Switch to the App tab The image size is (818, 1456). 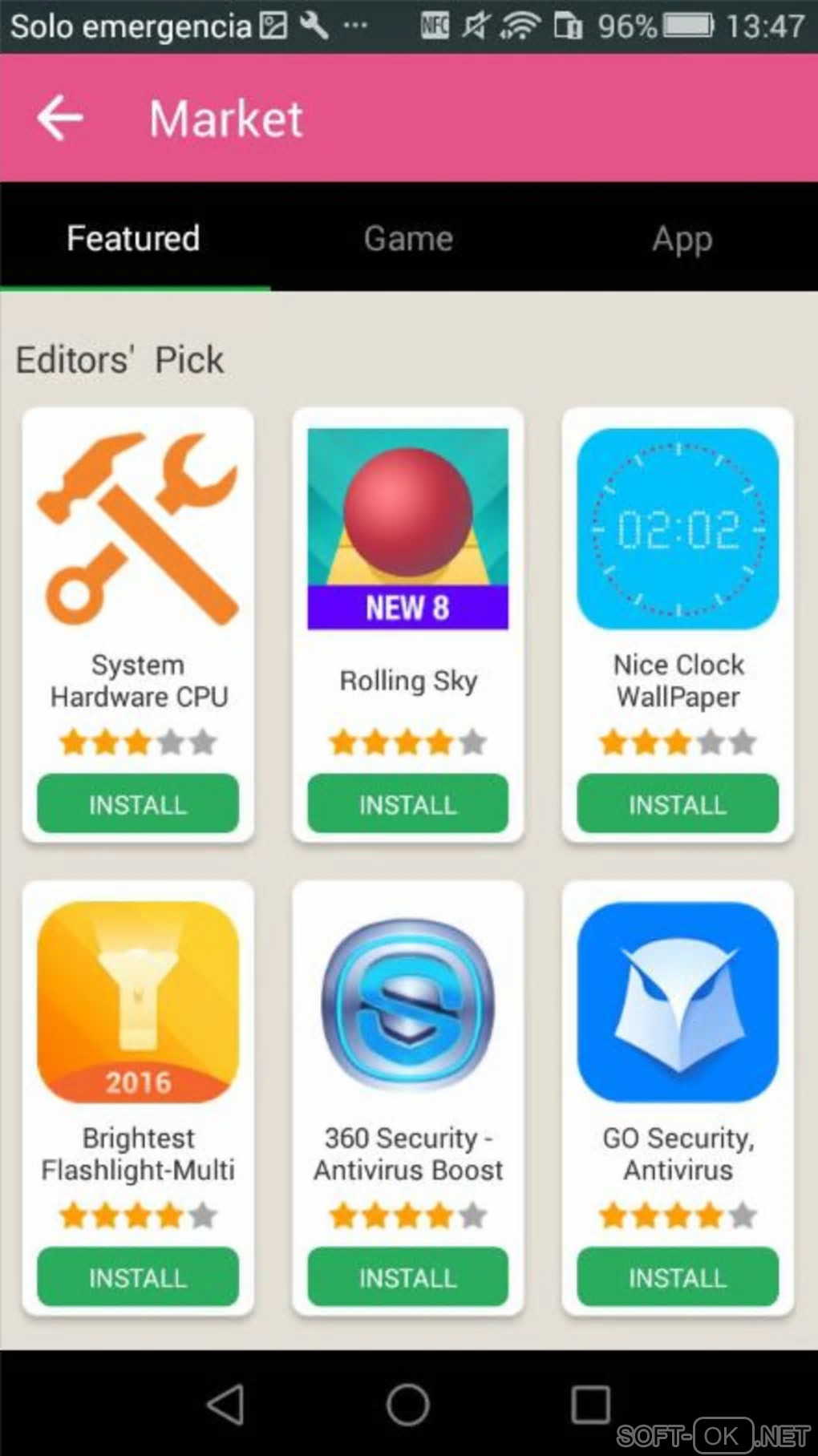click(x=682, y=238)
